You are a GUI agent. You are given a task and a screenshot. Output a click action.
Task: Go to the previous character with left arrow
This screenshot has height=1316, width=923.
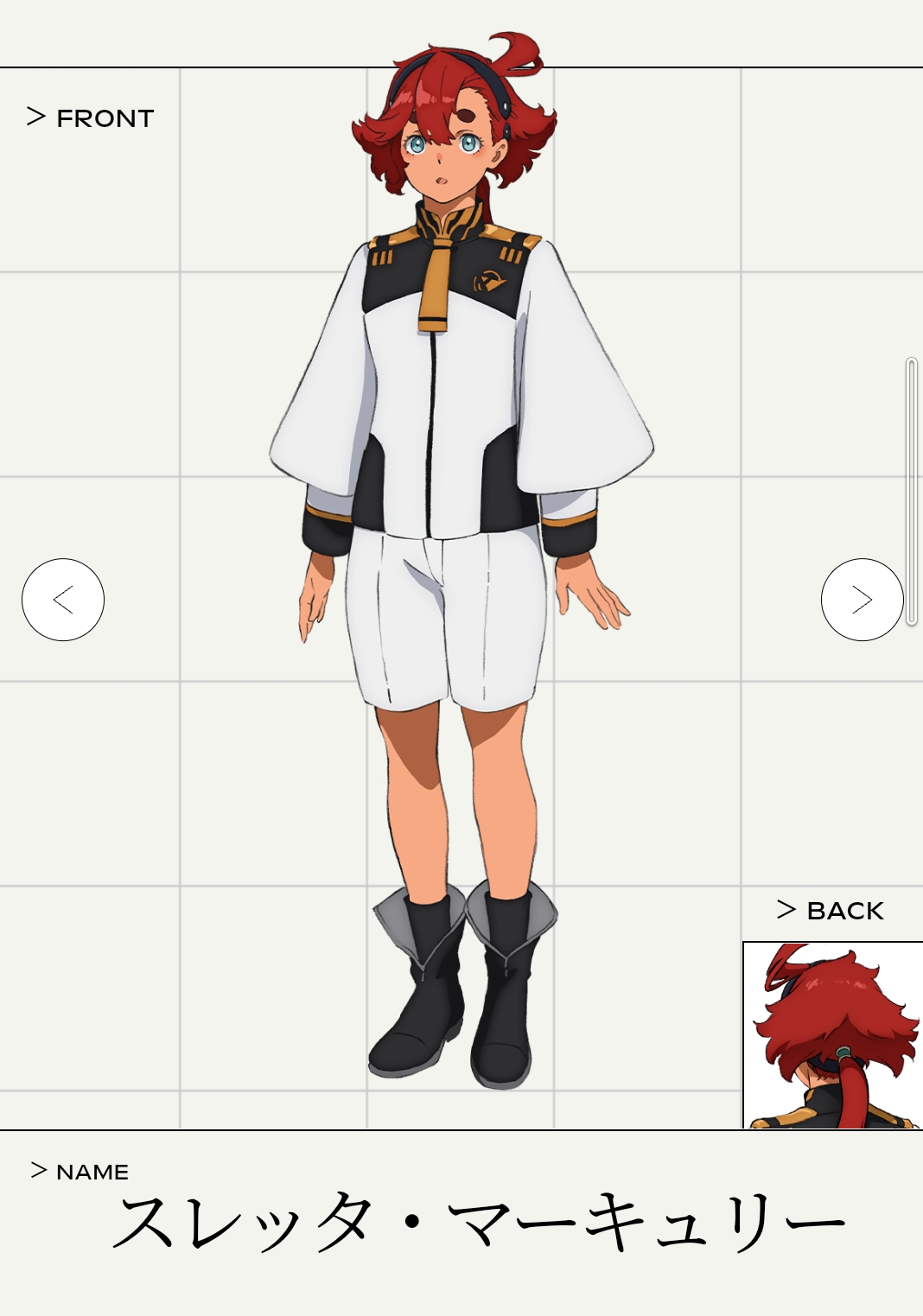[63, 600]
